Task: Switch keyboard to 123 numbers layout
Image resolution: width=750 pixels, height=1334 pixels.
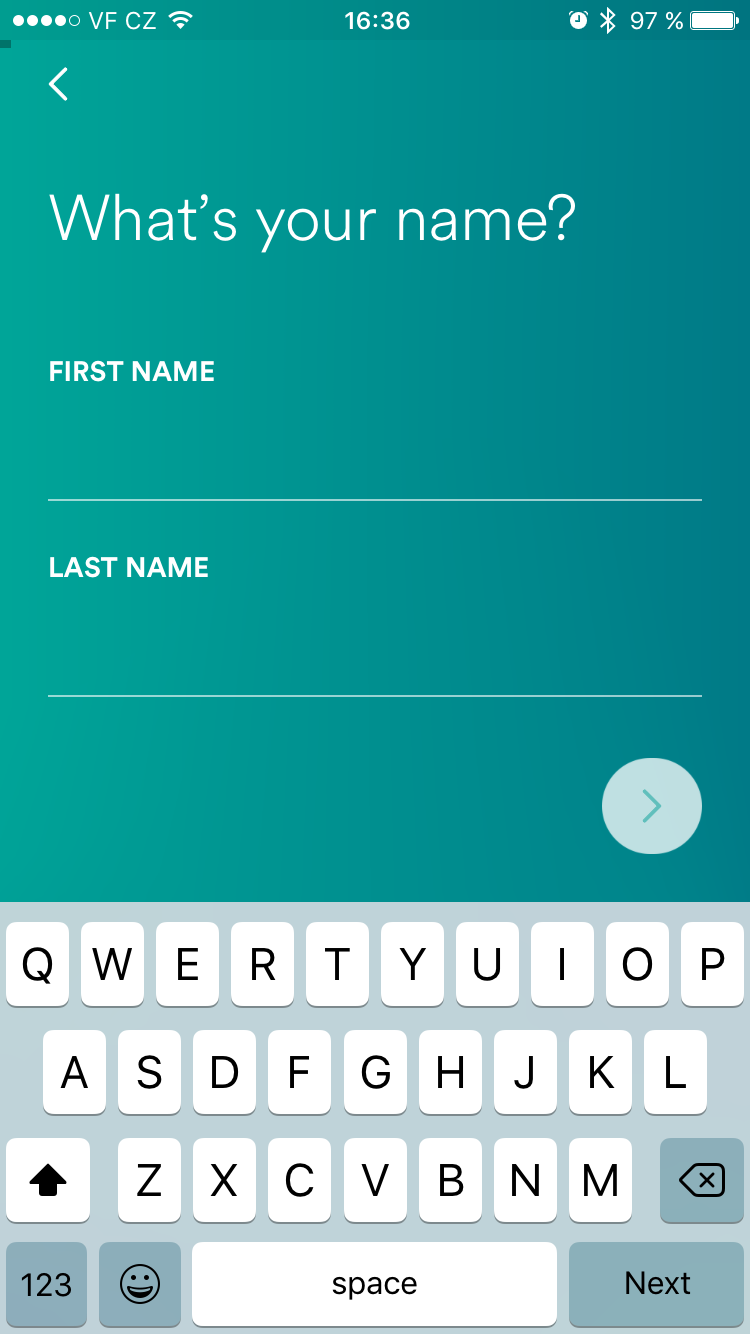Action: (x=46, y=1283)
